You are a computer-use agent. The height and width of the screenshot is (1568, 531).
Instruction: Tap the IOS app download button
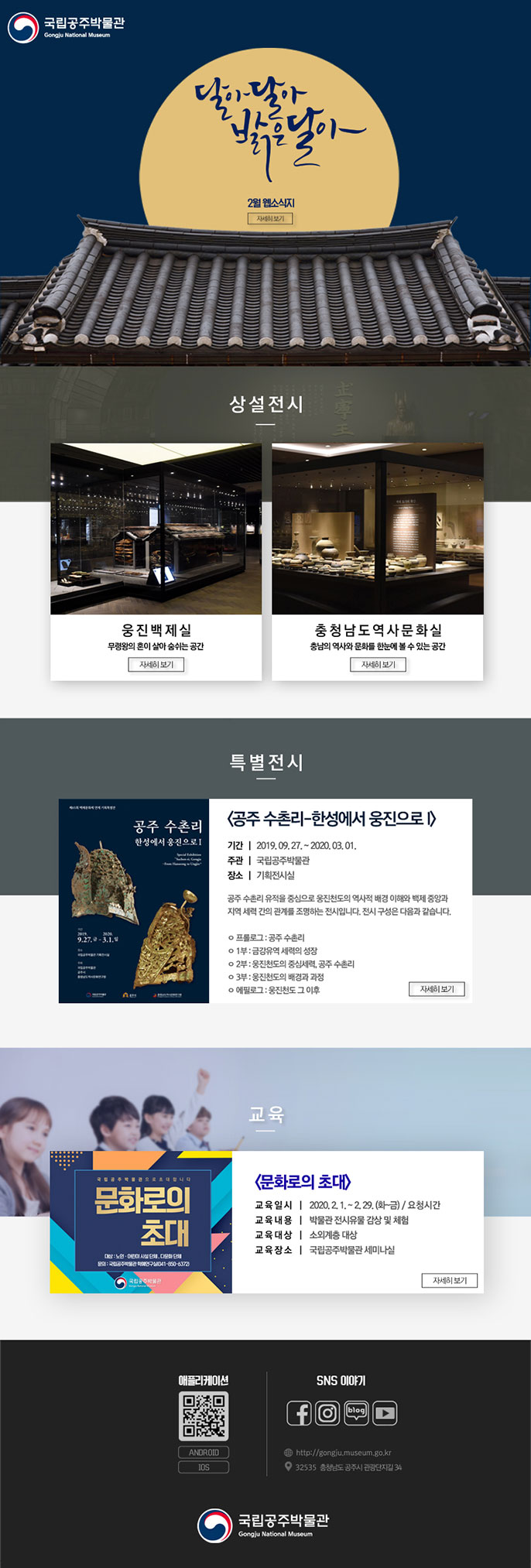[204, 1467]
